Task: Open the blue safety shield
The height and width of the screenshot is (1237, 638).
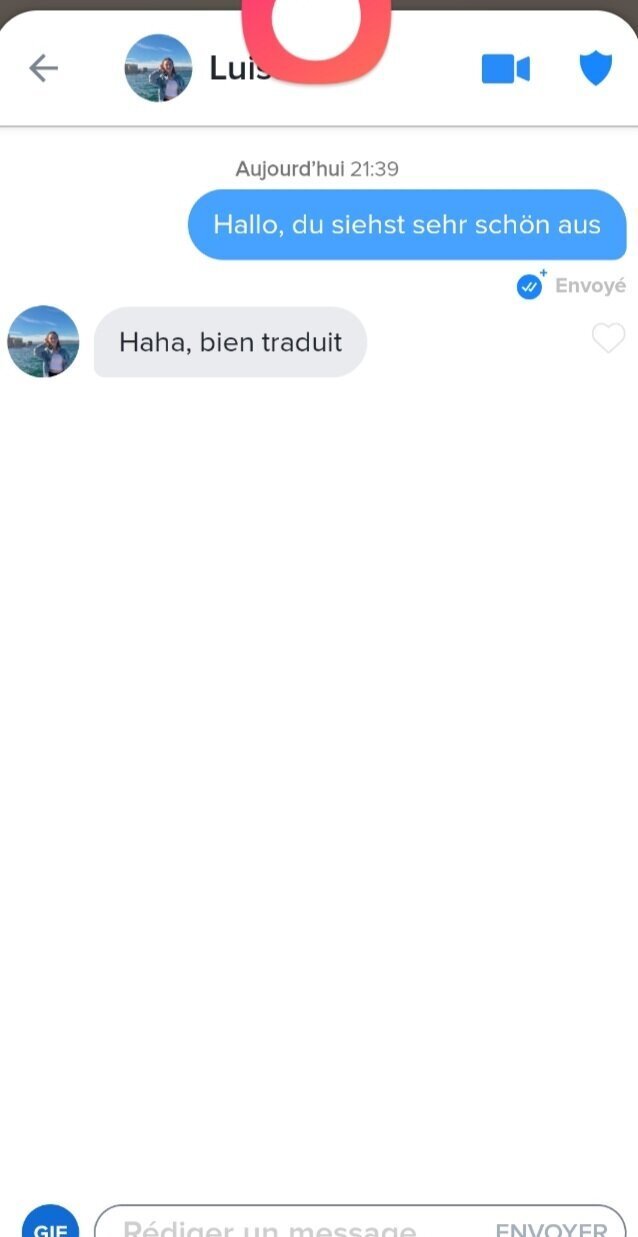Action: 596,68
